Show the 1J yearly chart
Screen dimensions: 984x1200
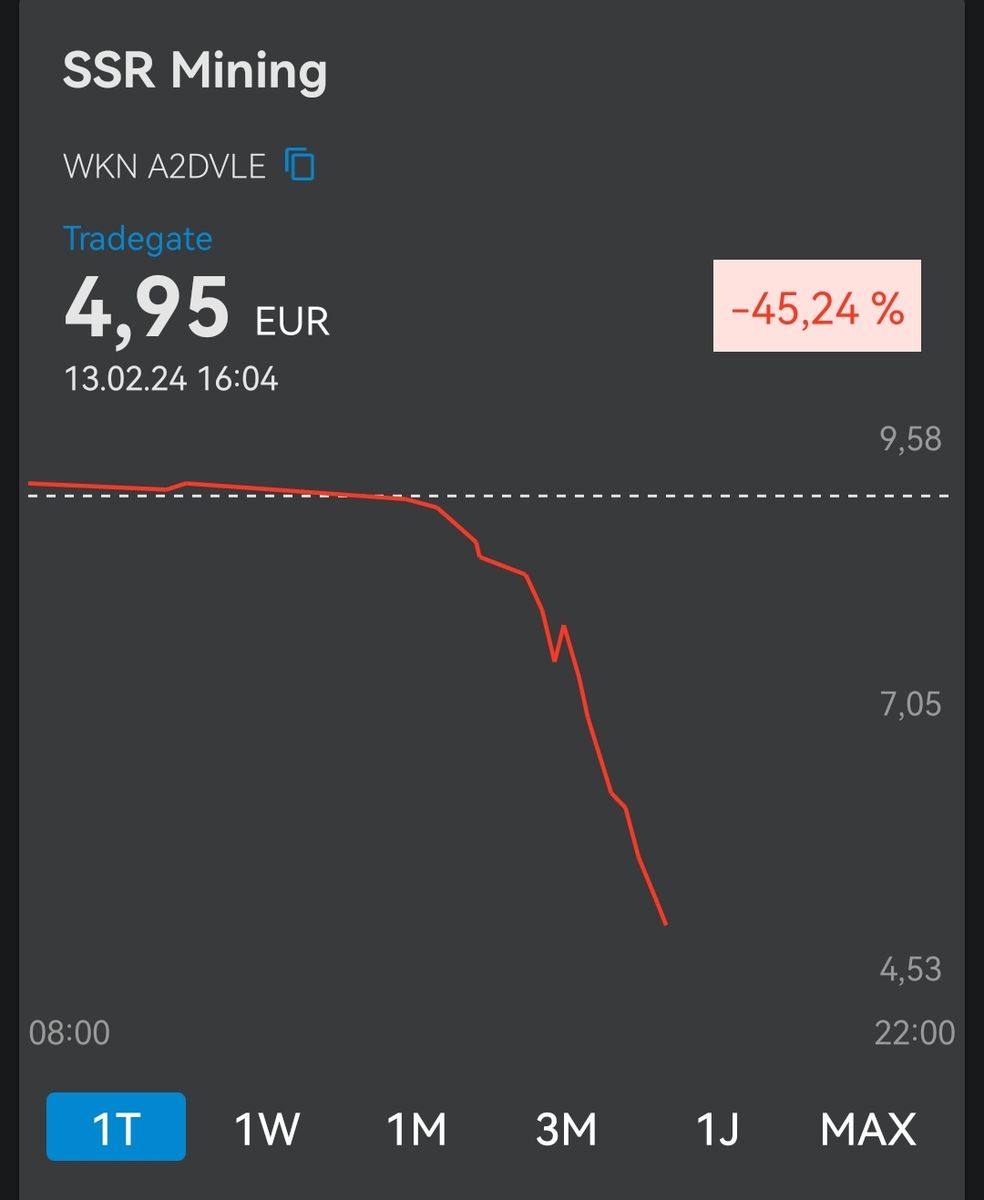717,1129
